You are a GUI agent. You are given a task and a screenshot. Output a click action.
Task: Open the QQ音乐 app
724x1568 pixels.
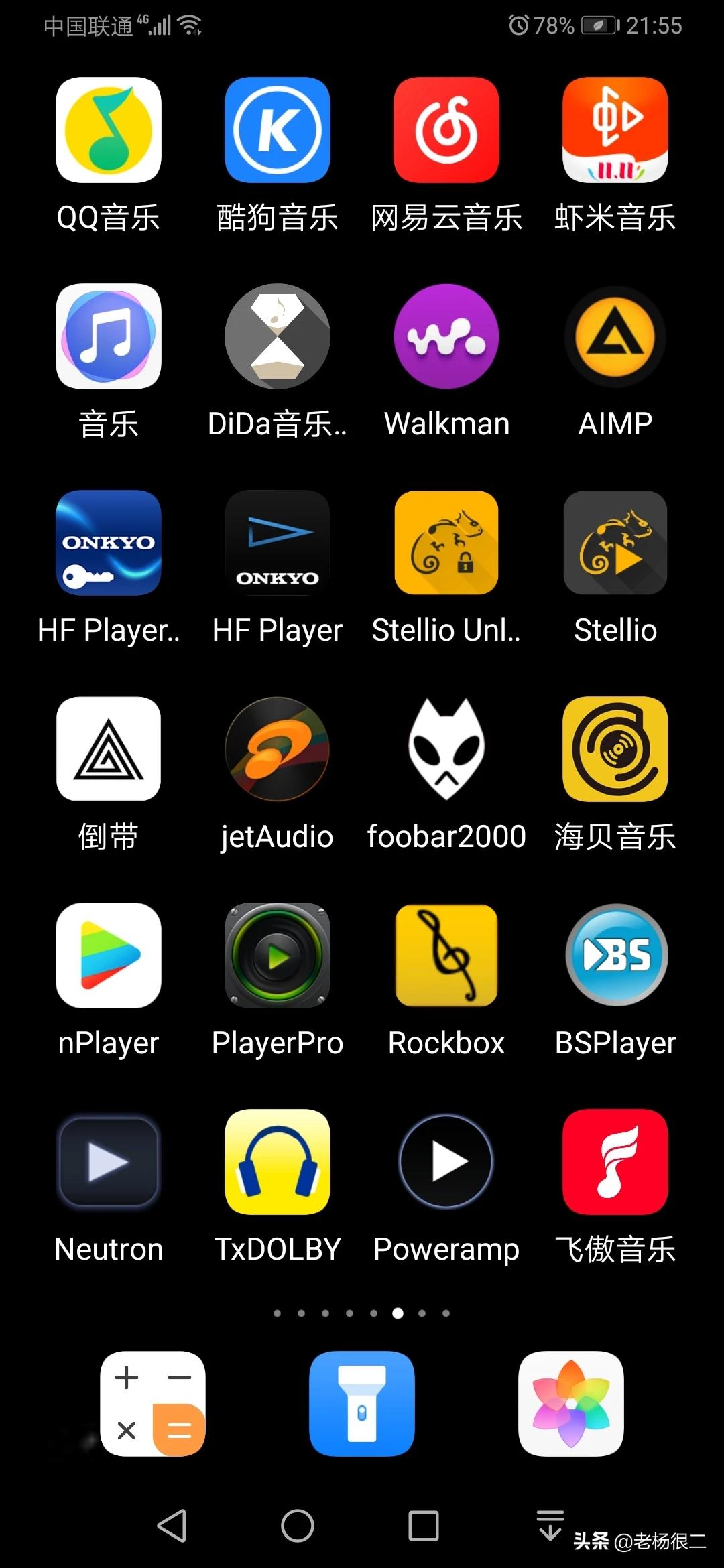pos(109,130)
